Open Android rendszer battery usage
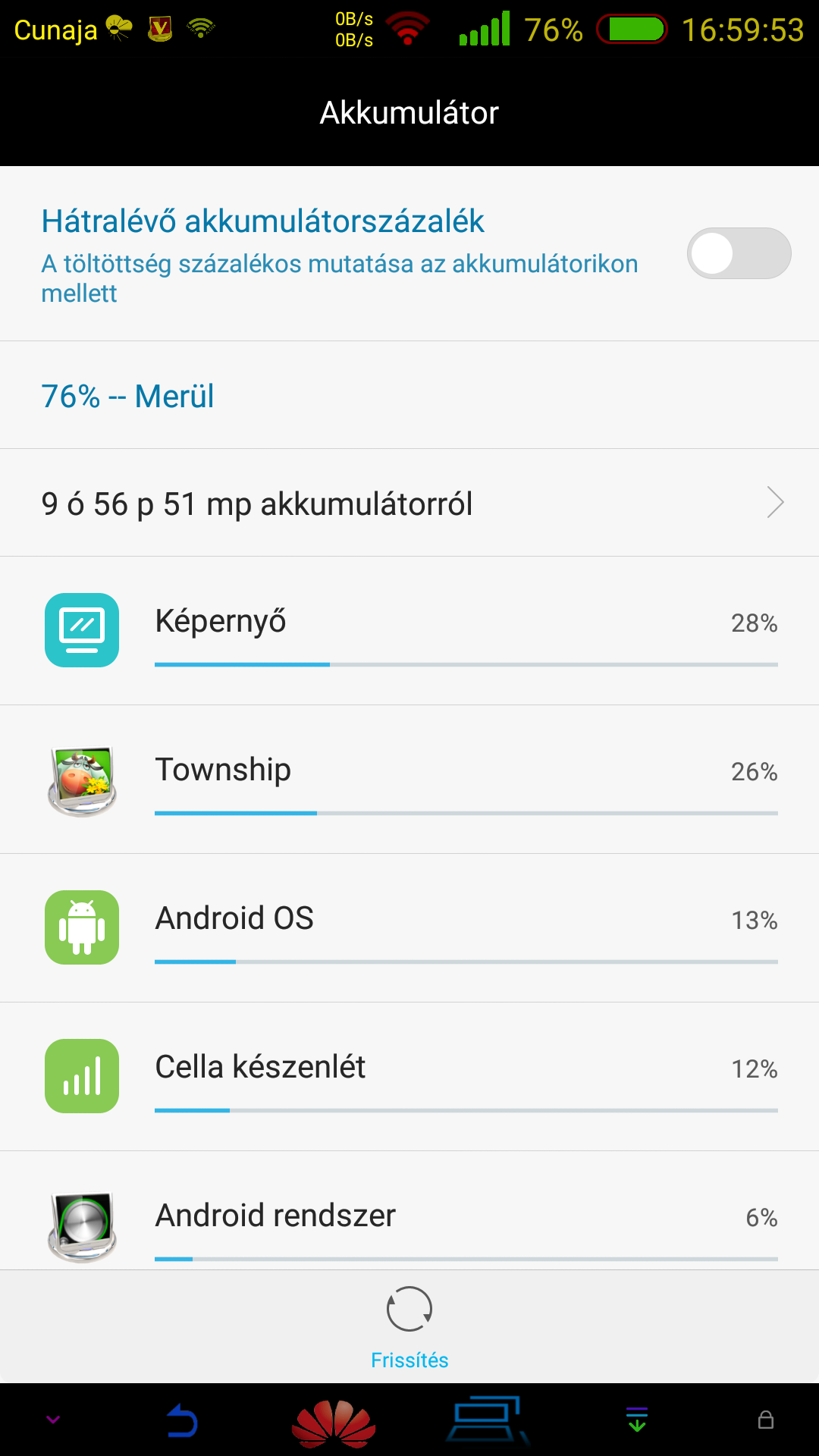The width and height of the screenshot is (819, 1456). tap(409, 1211)
